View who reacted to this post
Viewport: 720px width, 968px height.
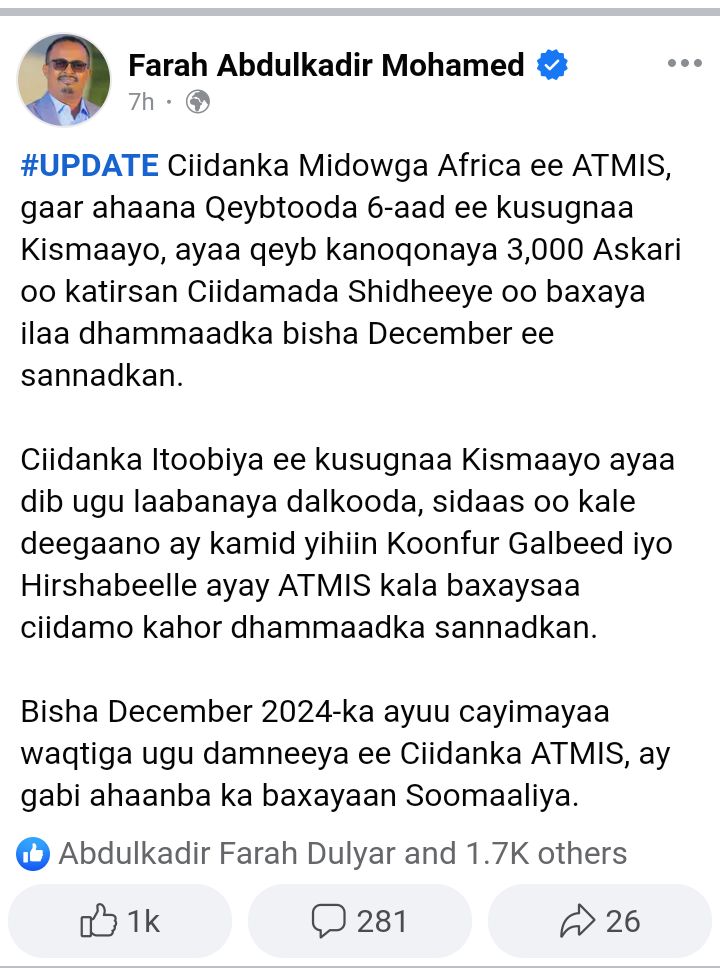tap(322, 853)
